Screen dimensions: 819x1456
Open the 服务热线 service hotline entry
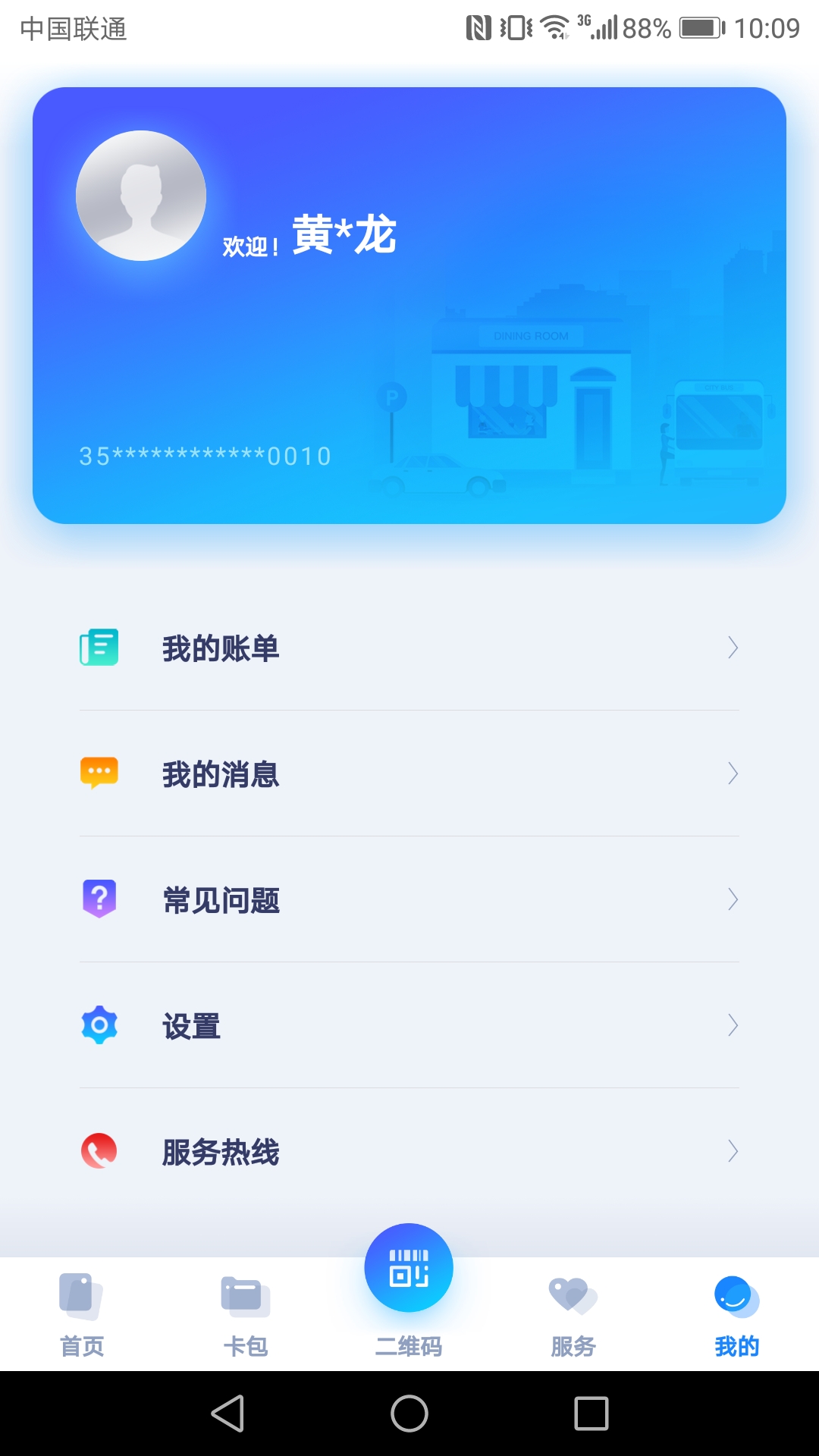click(x=219, y=1152)
